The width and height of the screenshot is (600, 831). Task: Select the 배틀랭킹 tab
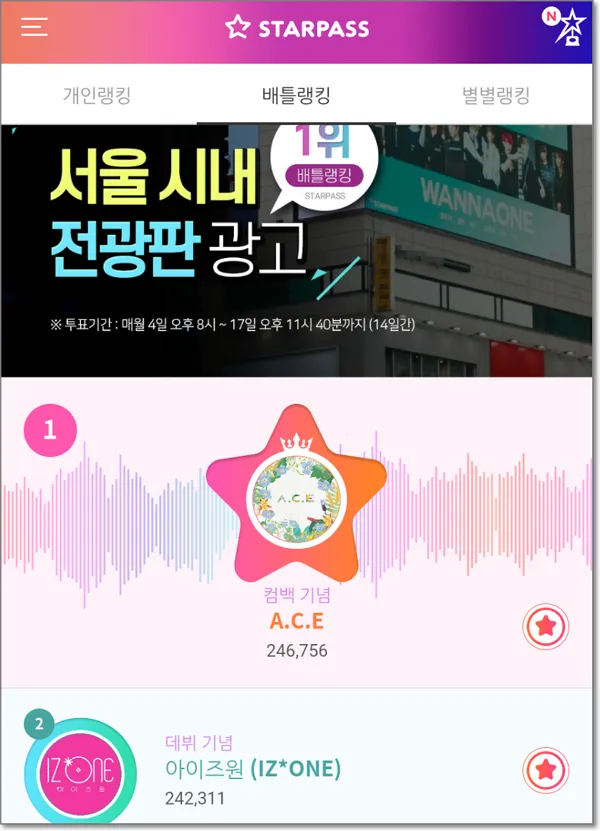pos(297,96)
